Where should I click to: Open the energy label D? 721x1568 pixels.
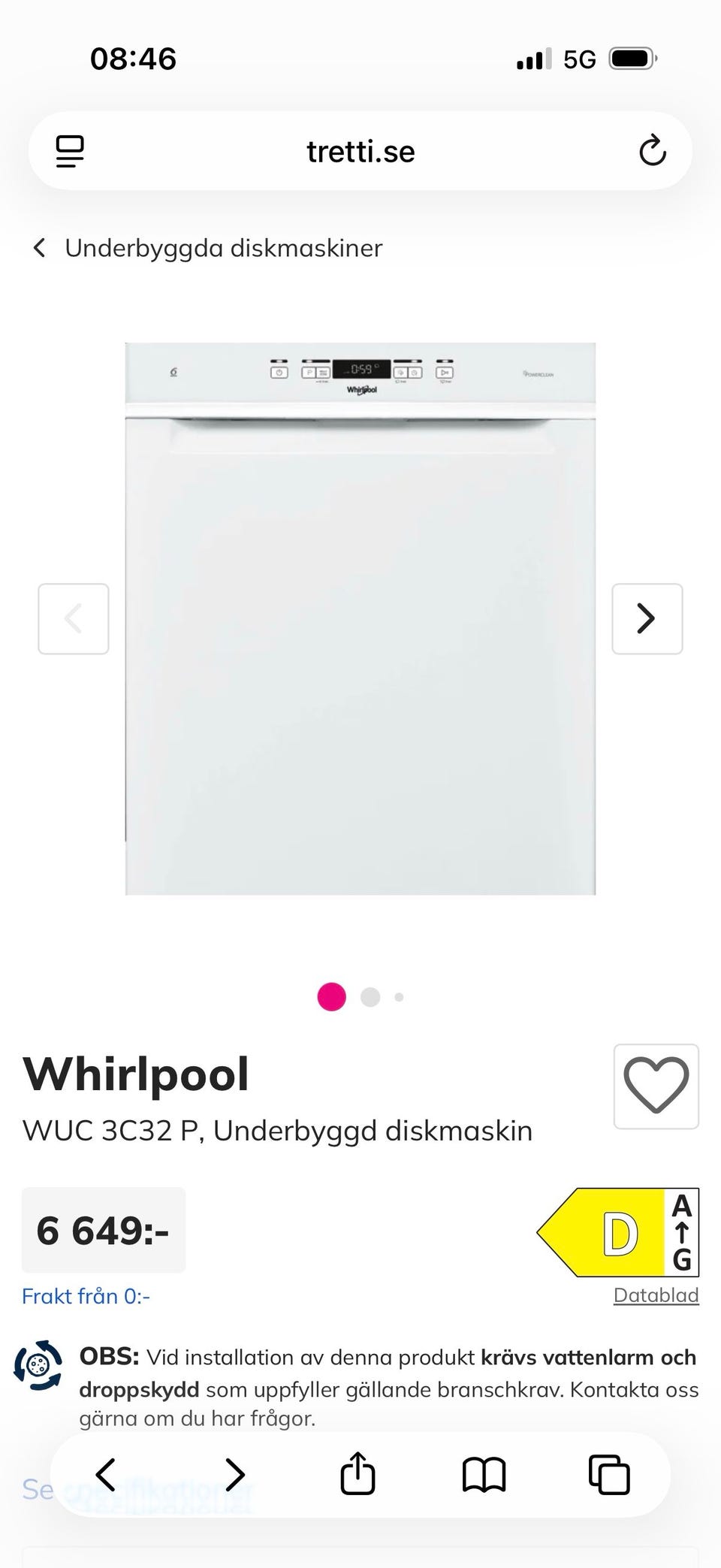click(x=617, y=1232)
